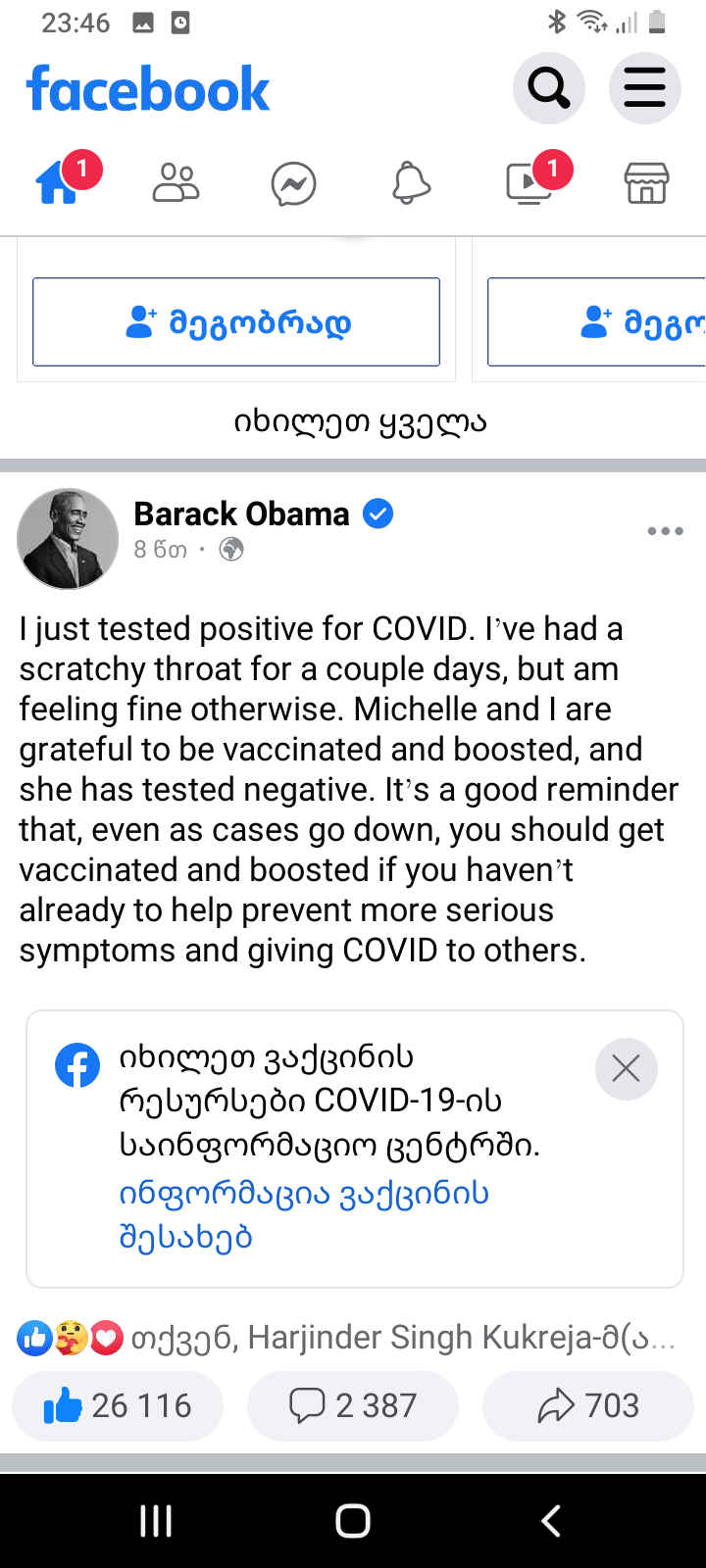Dismiss the COVID-19 vaccine info banner
Screen dimensions: 706x1568
pos(626,1068)
